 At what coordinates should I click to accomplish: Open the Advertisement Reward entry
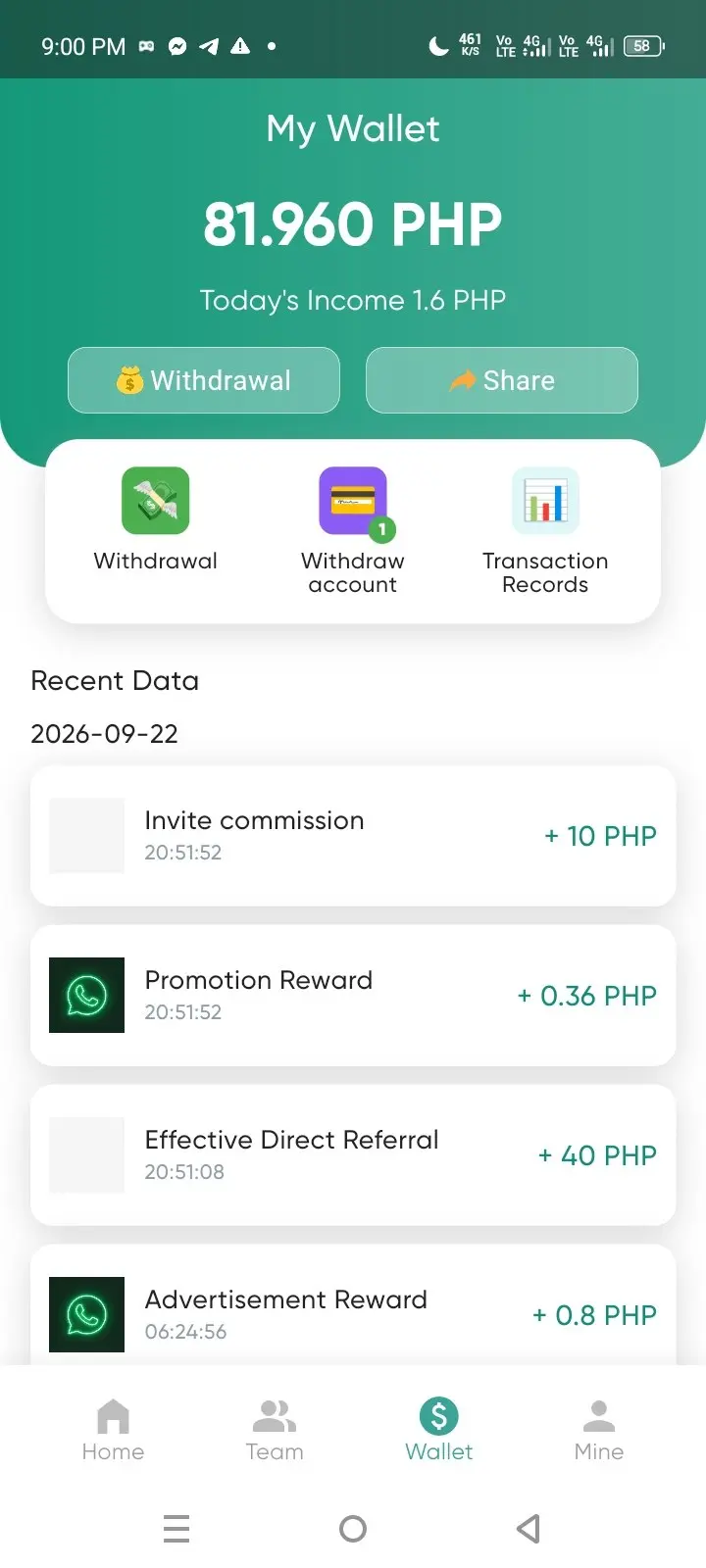353,1305
